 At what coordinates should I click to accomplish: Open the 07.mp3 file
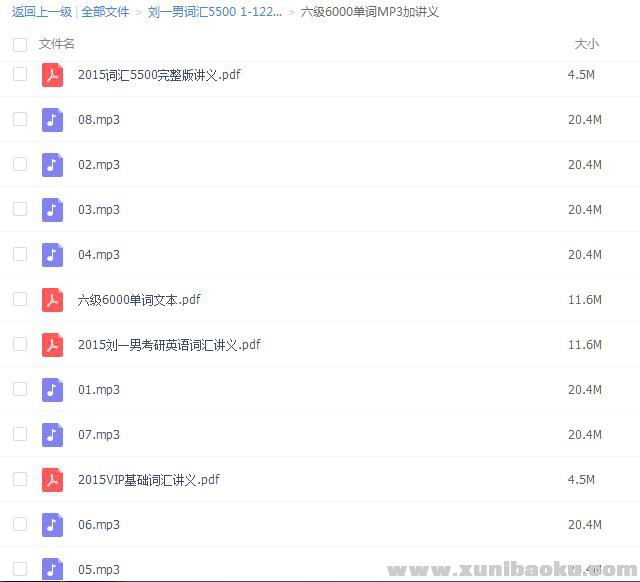point(99,434)
